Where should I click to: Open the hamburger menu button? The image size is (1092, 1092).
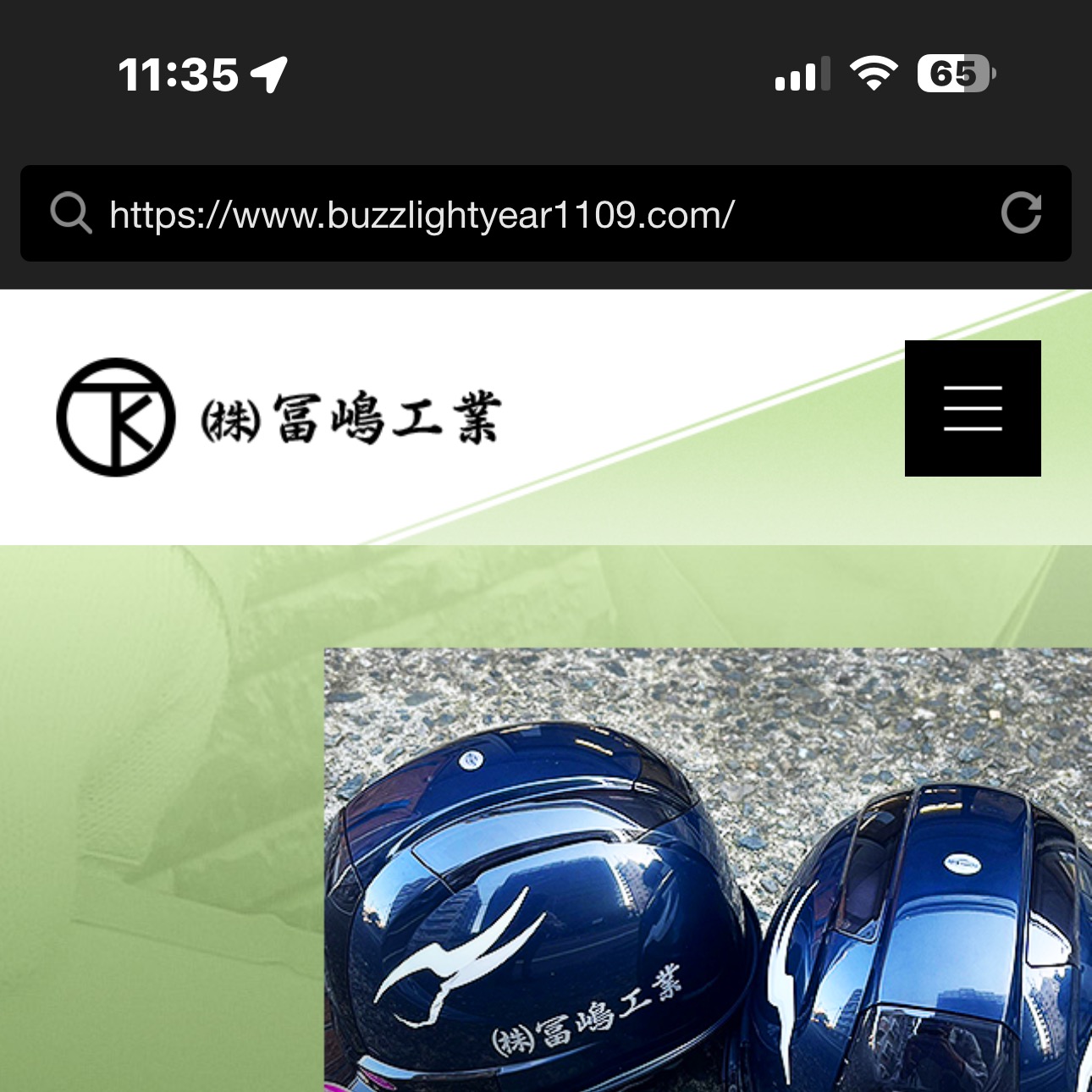pyautogui.click(x=973, y=408)
